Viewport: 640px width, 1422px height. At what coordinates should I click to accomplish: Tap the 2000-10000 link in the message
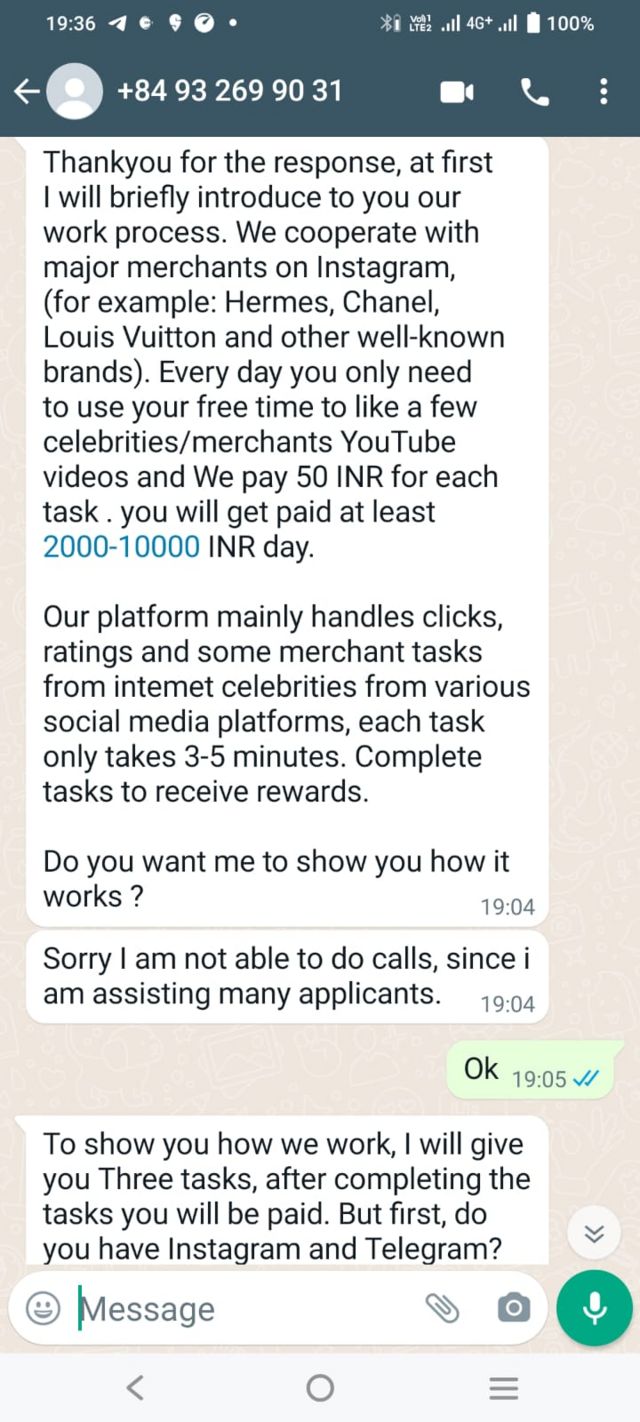pyautogui.click(x=121, y=547)
